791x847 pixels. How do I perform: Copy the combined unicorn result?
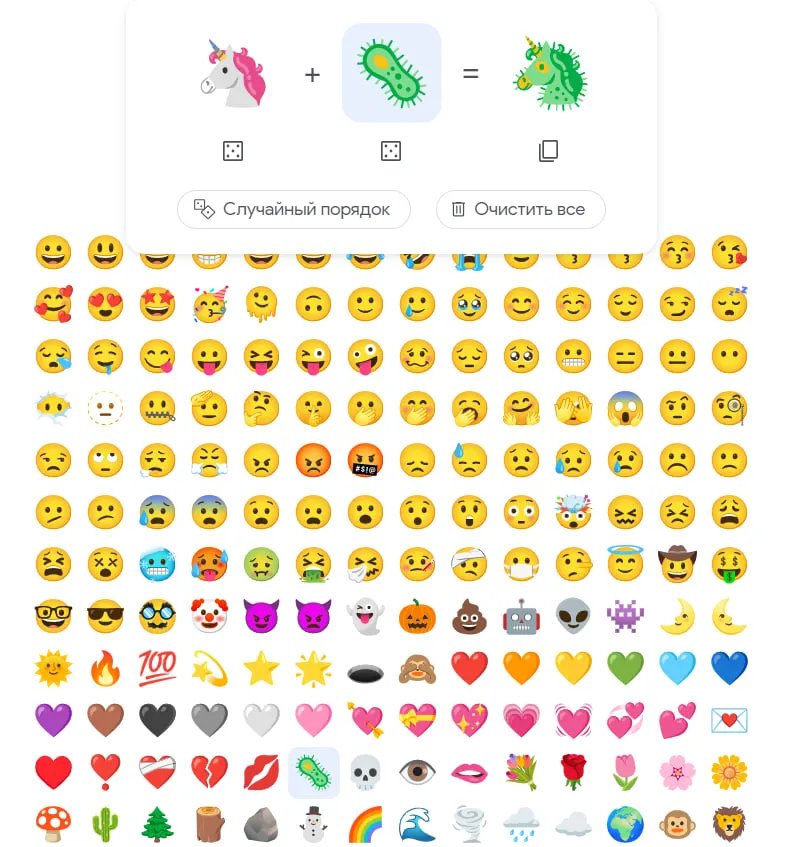tap(547, 151)
